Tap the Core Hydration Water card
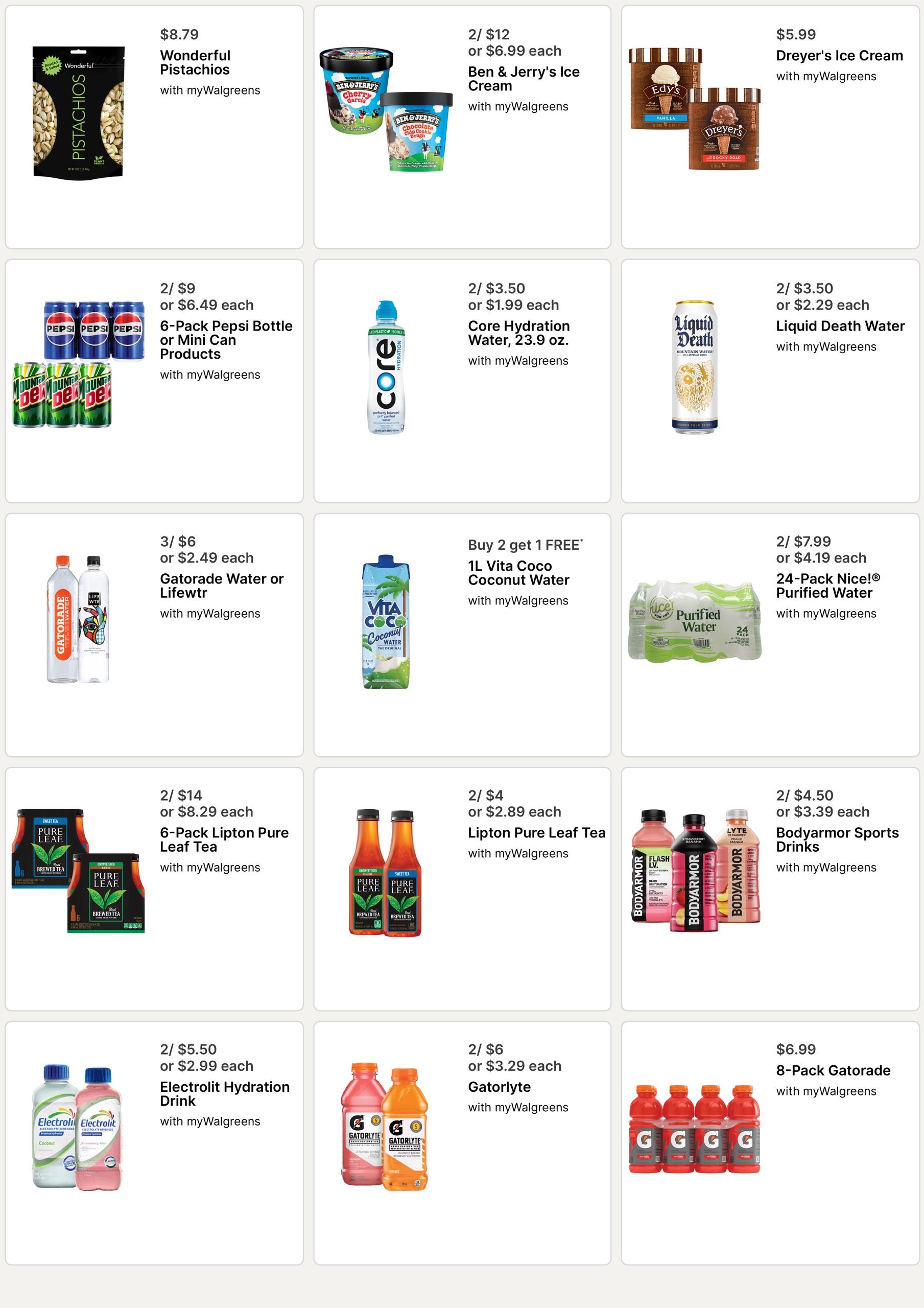Screen dimensions: 924x1308 click(462, 381)
